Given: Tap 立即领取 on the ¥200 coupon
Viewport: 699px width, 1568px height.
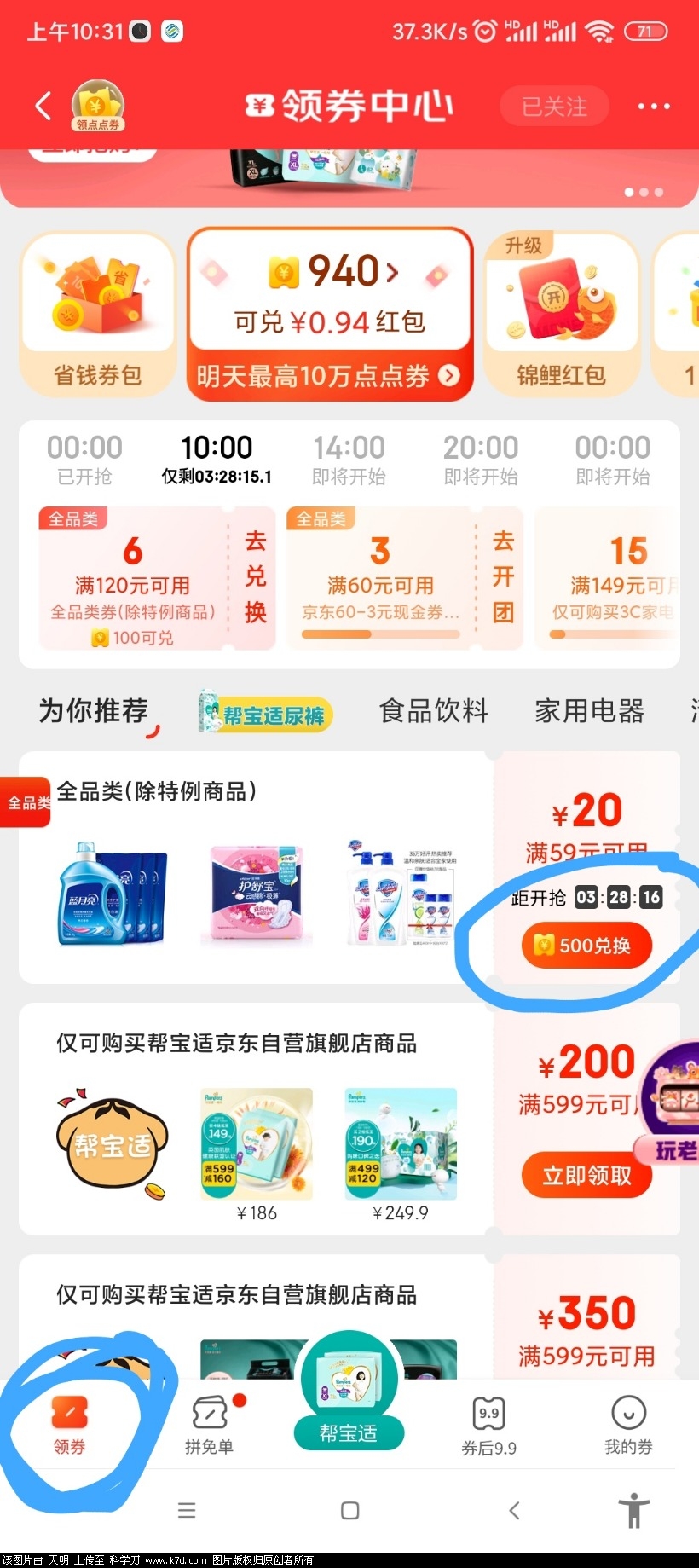Looking at the screenshot, I should tap(586, 1176).
